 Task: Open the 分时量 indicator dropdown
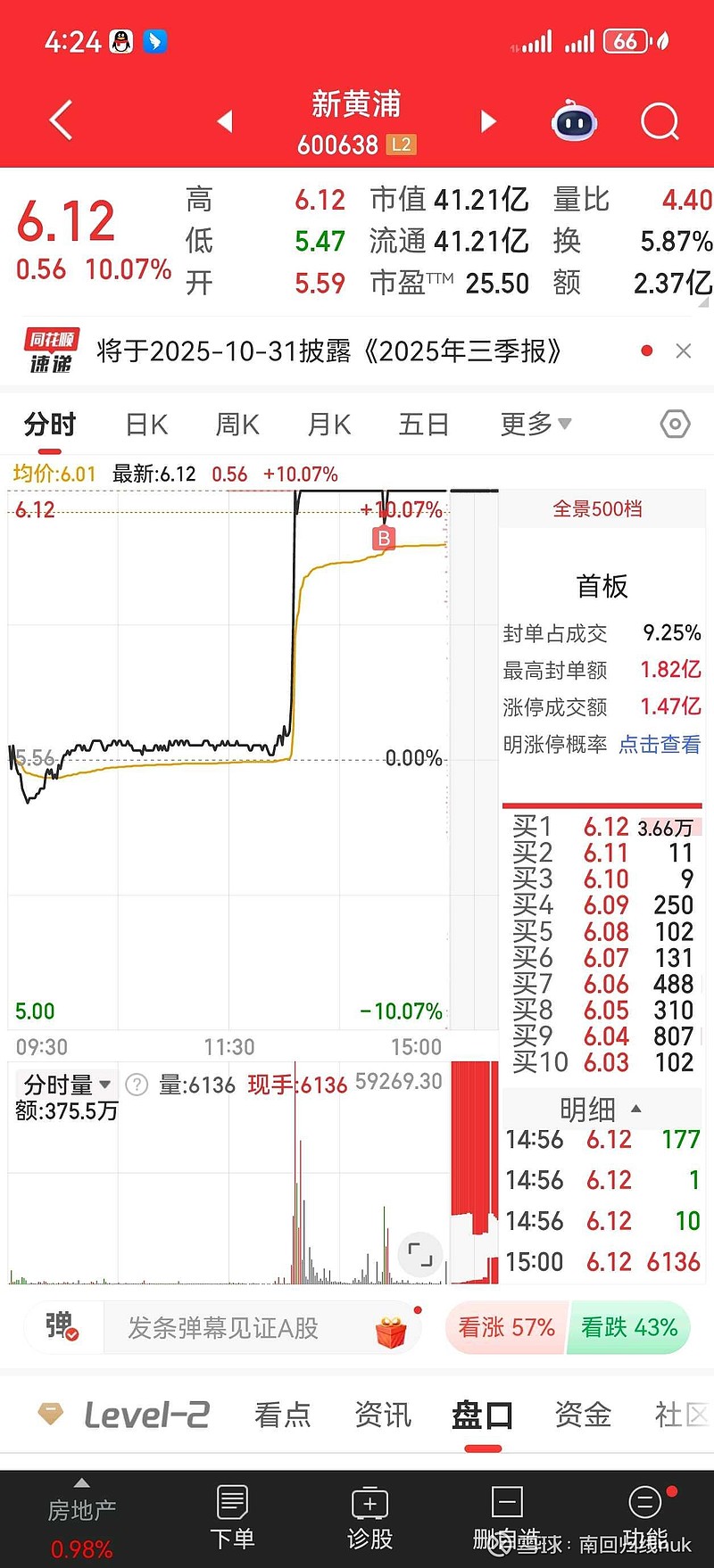pos(67,1085)
